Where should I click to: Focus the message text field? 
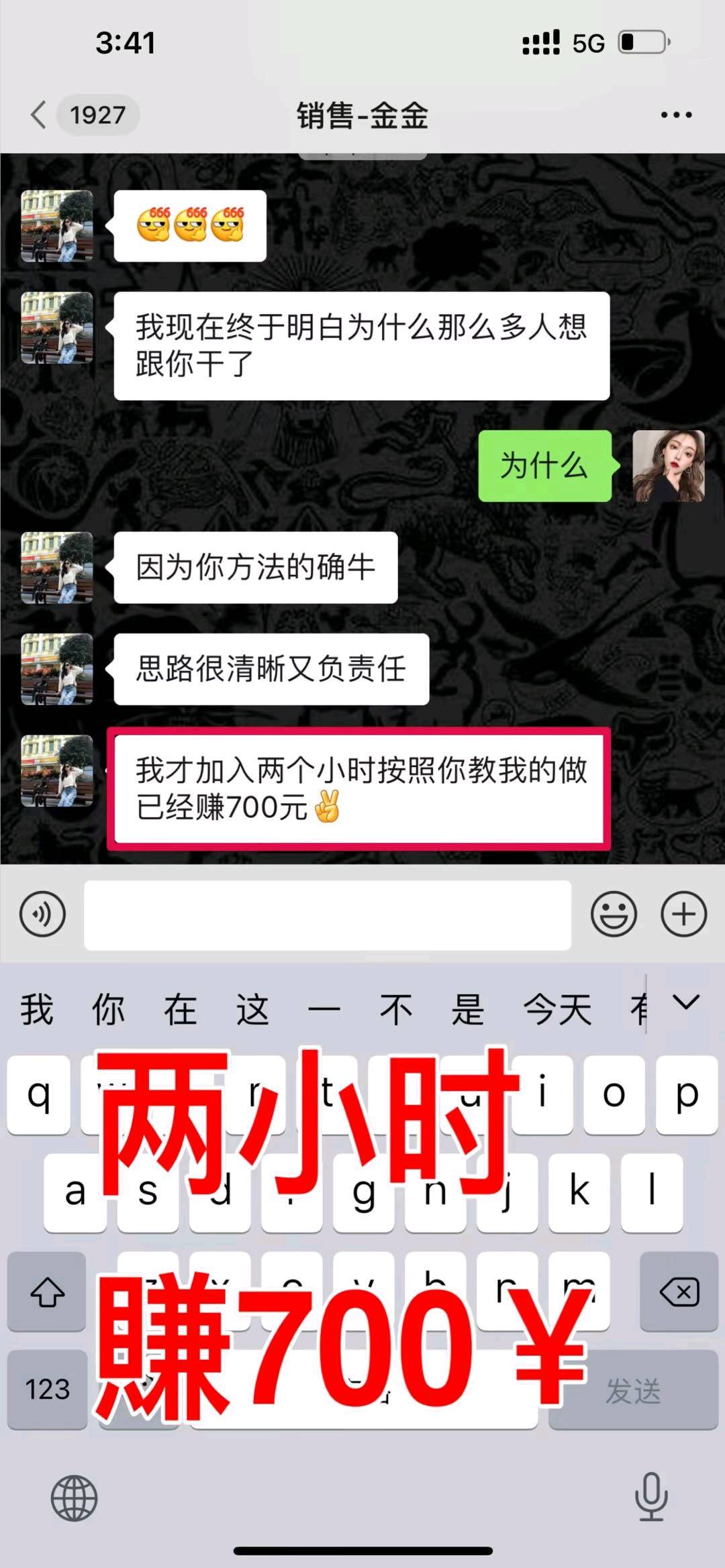click(328, 915)
